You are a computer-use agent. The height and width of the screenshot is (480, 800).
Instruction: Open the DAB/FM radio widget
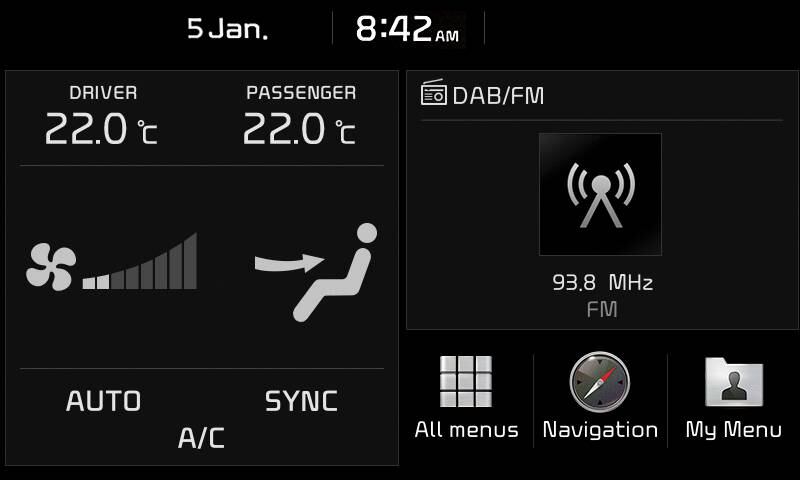pyautogui.click(x=601, y=200)
